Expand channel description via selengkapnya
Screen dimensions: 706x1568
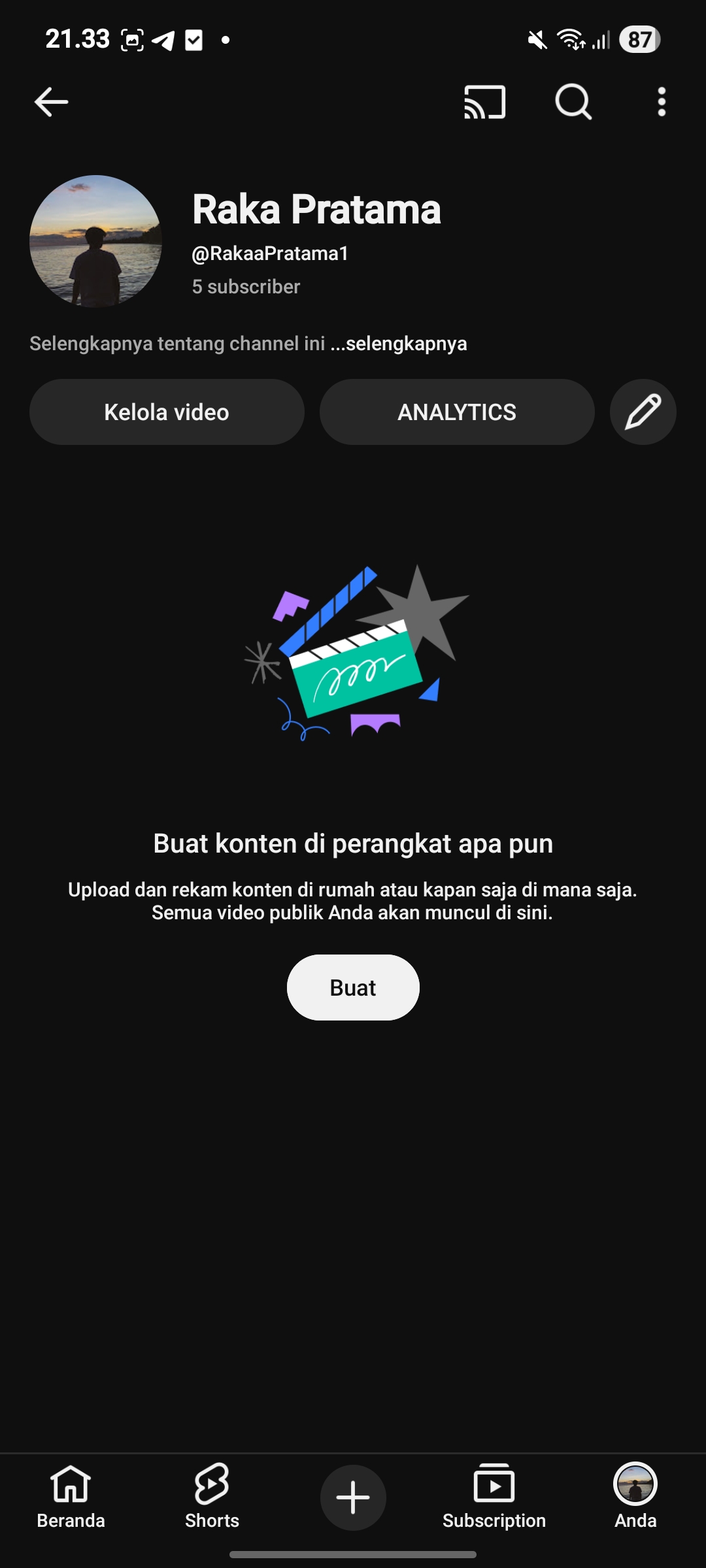click(405, 344)
